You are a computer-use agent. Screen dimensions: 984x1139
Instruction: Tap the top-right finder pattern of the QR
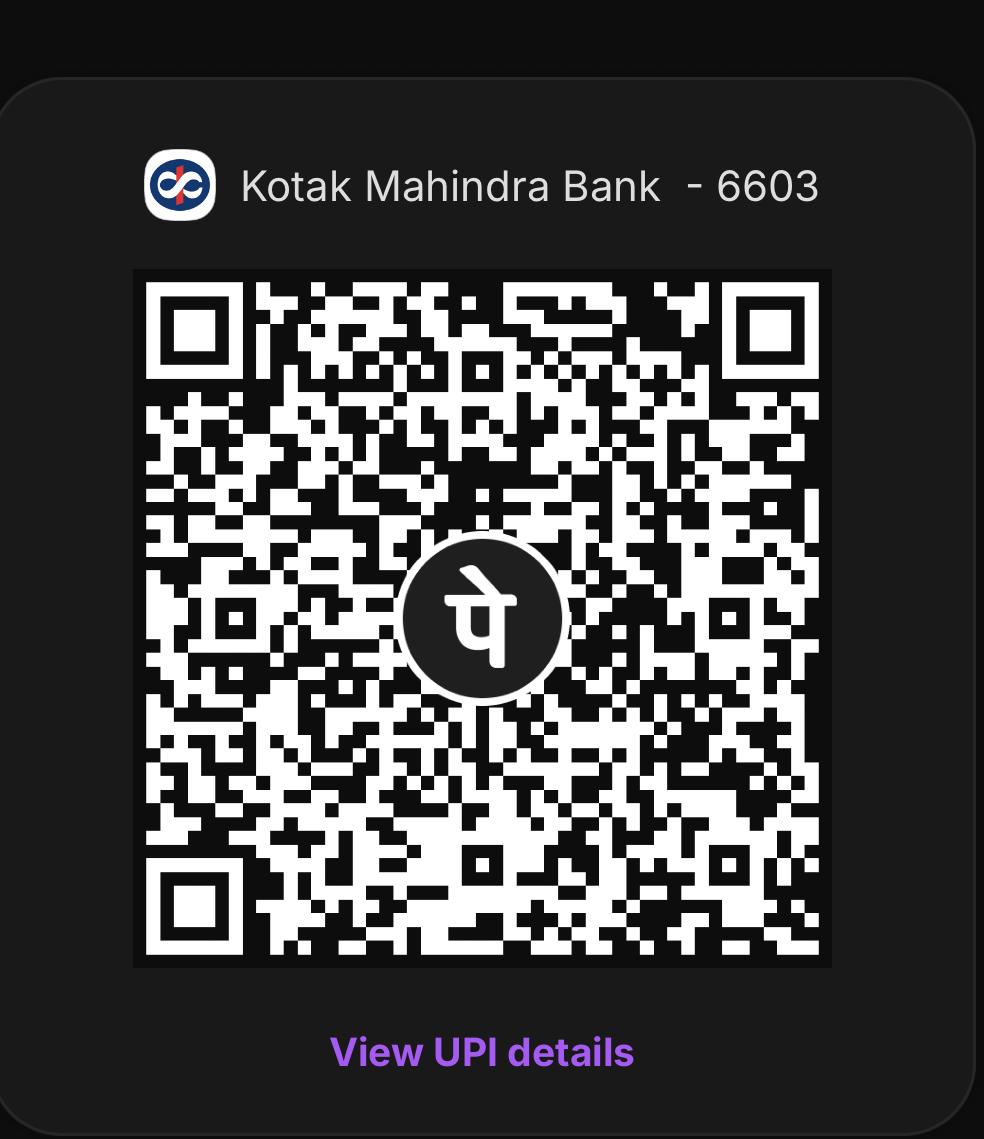(768, 329)
